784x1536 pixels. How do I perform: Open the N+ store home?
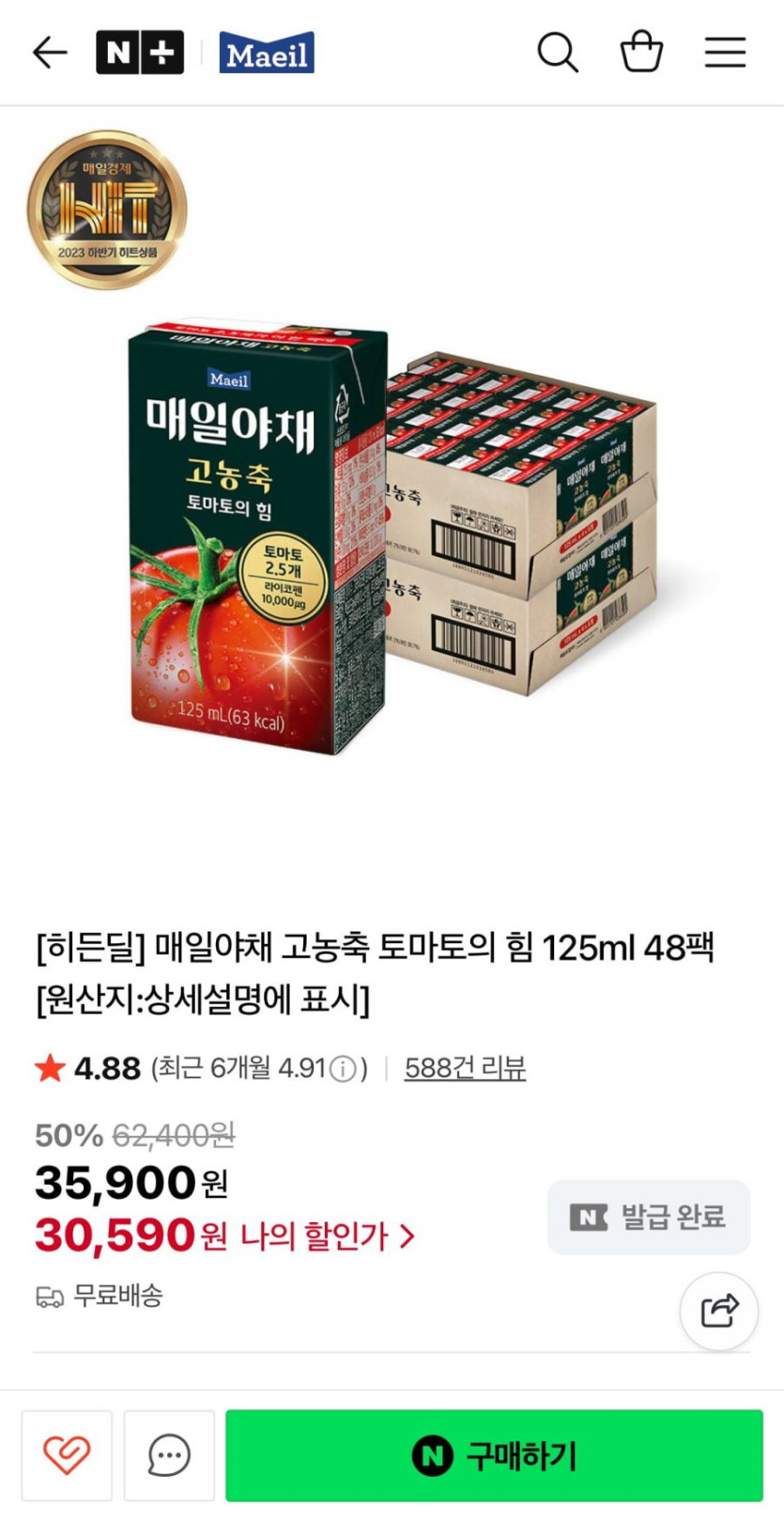(x=139, y=53)
